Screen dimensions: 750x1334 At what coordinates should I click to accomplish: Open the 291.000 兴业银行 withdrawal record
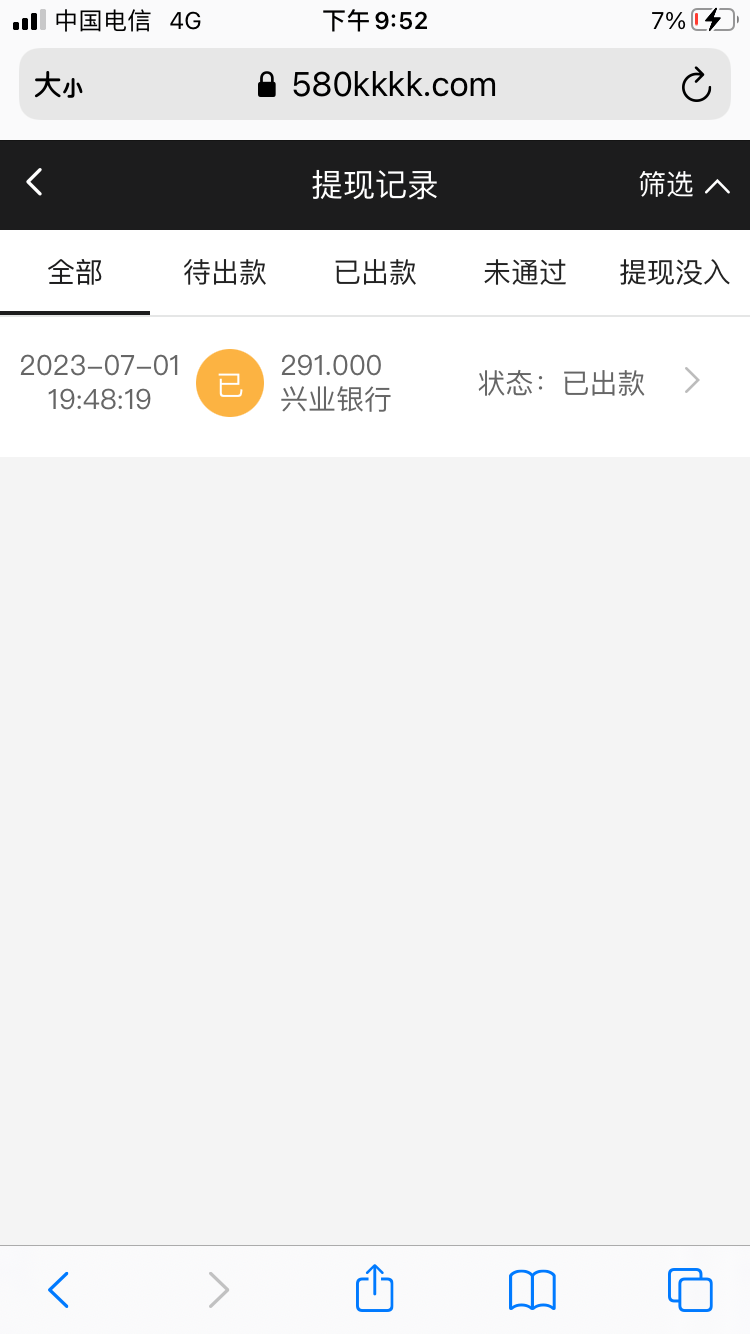pos(375,383)
